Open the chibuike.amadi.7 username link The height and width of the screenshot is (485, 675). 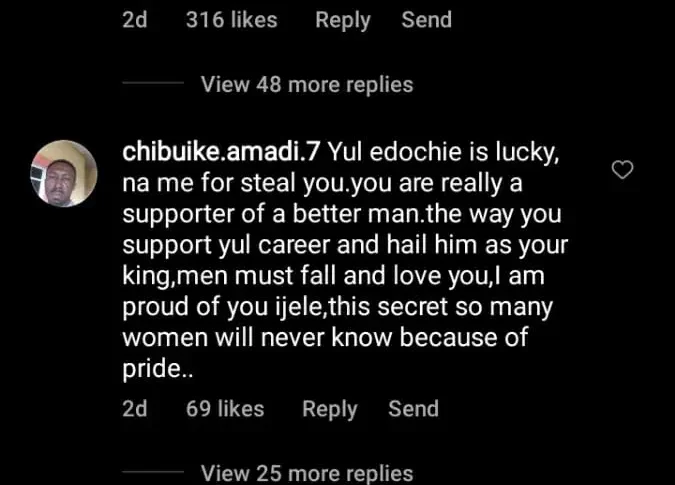tap(220, 153)
